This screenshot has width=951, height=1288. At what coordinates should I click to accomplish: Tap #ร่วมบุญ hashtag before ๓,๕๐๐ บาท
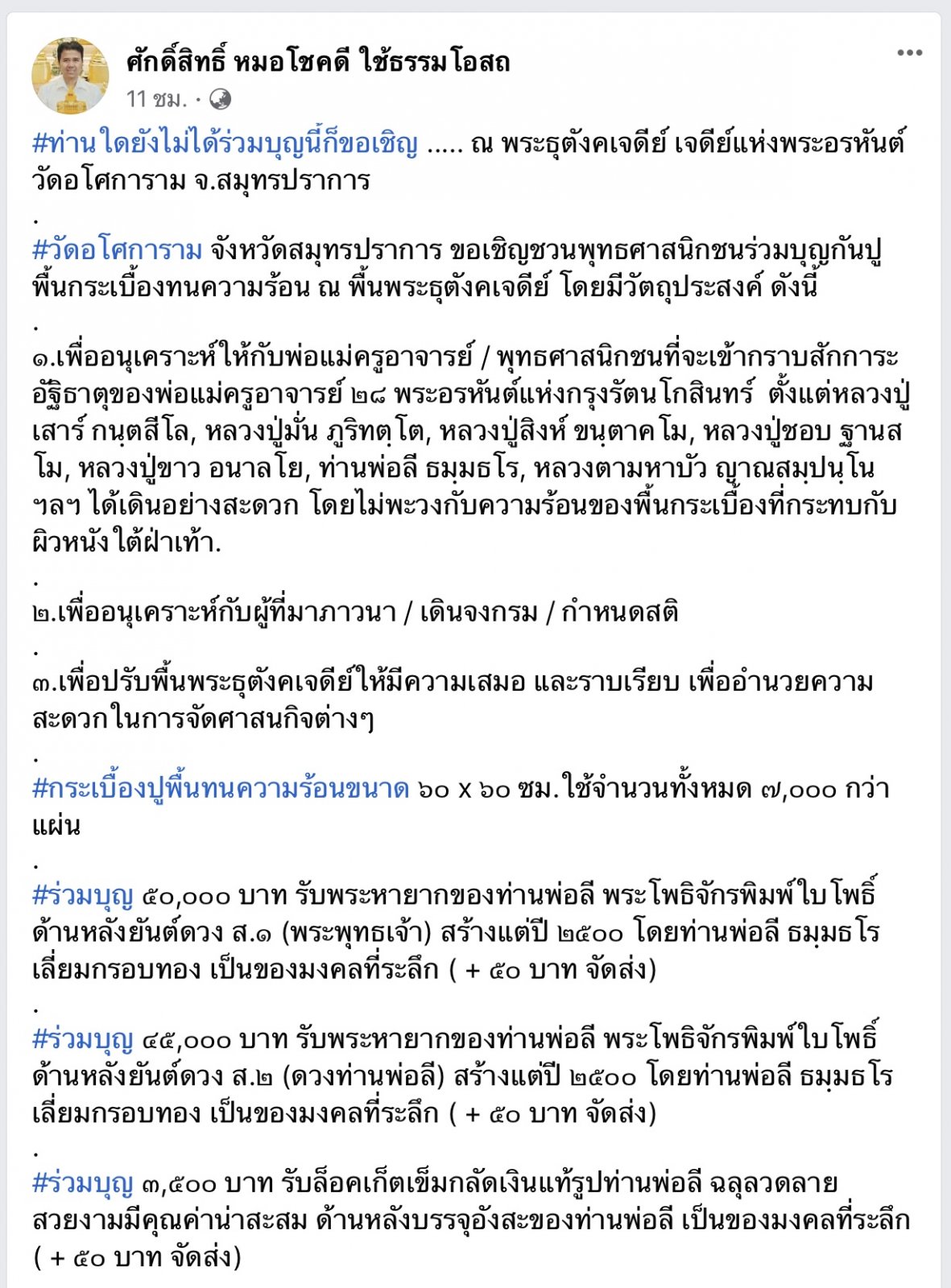pos(82,1183)
